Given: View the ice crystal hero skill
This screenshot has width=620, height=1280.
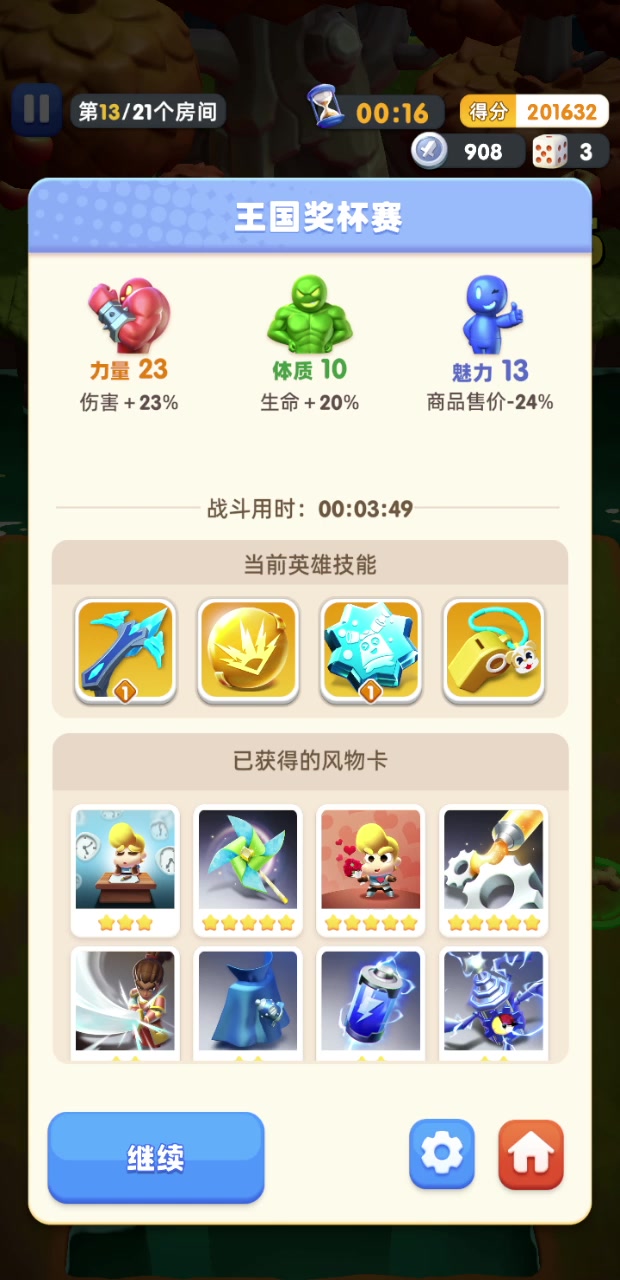Looking at the screenshot, I should 371,650.
